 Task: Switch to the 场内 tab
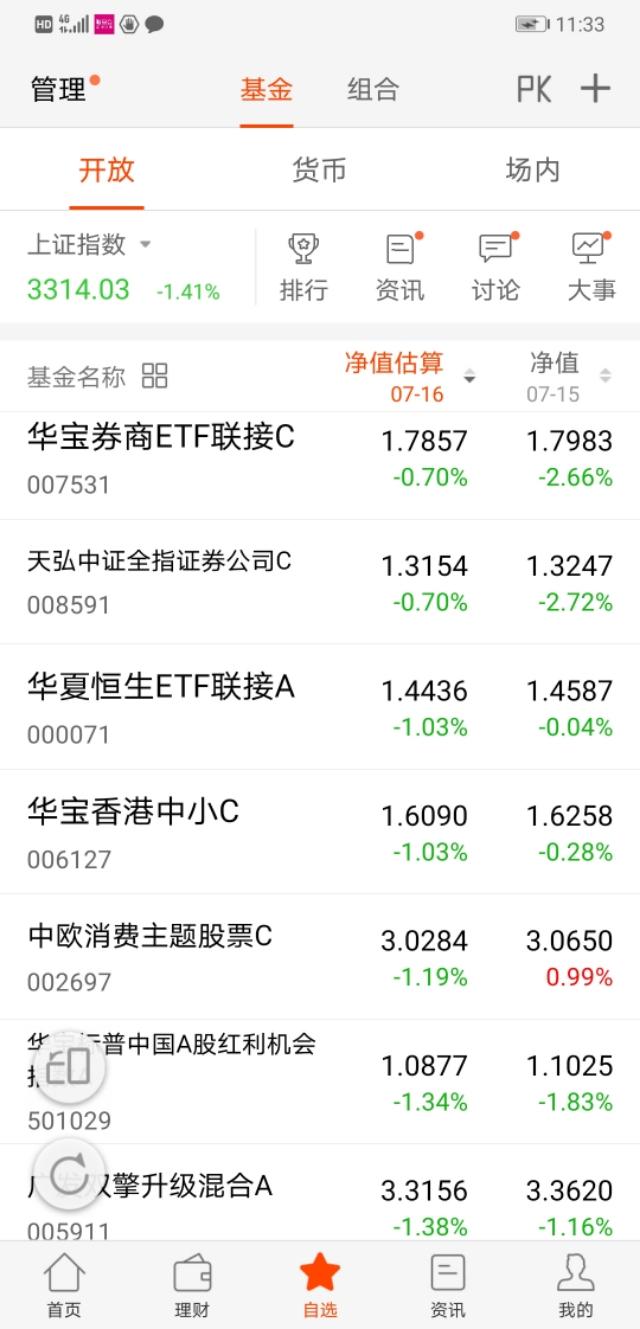point(532,170)
